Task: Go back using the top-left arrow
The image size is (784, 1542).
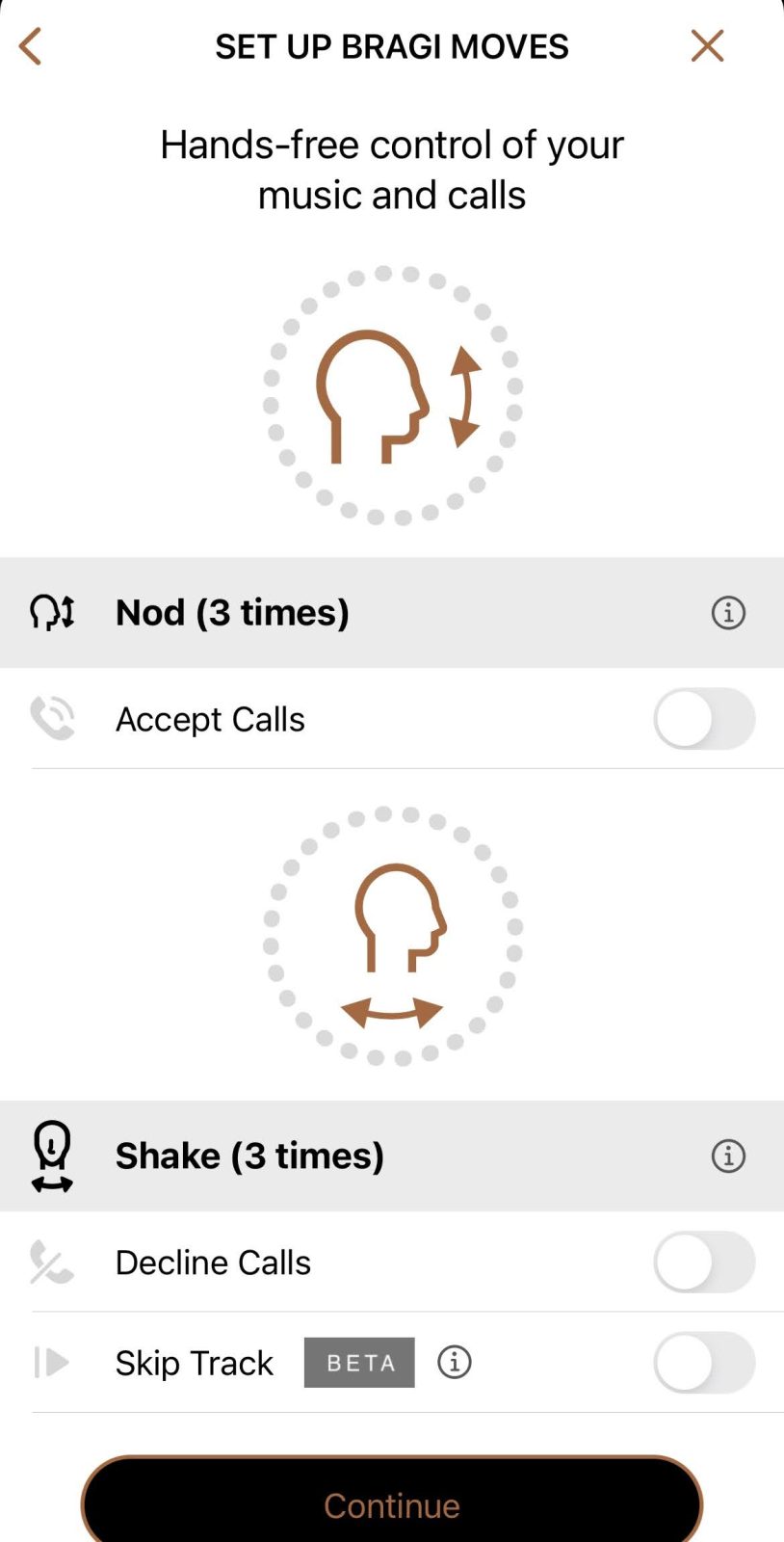Action: (31, 46)
